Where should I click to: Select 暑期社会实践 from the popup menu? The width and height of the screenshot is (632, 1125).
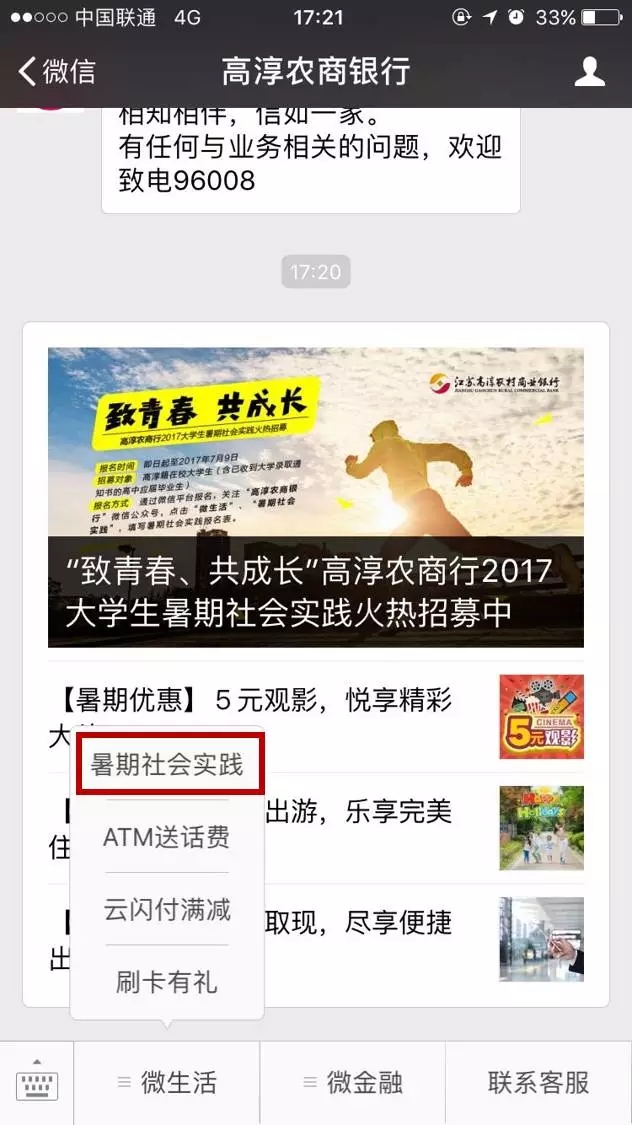pyautogui.click(x=167, y=766)
